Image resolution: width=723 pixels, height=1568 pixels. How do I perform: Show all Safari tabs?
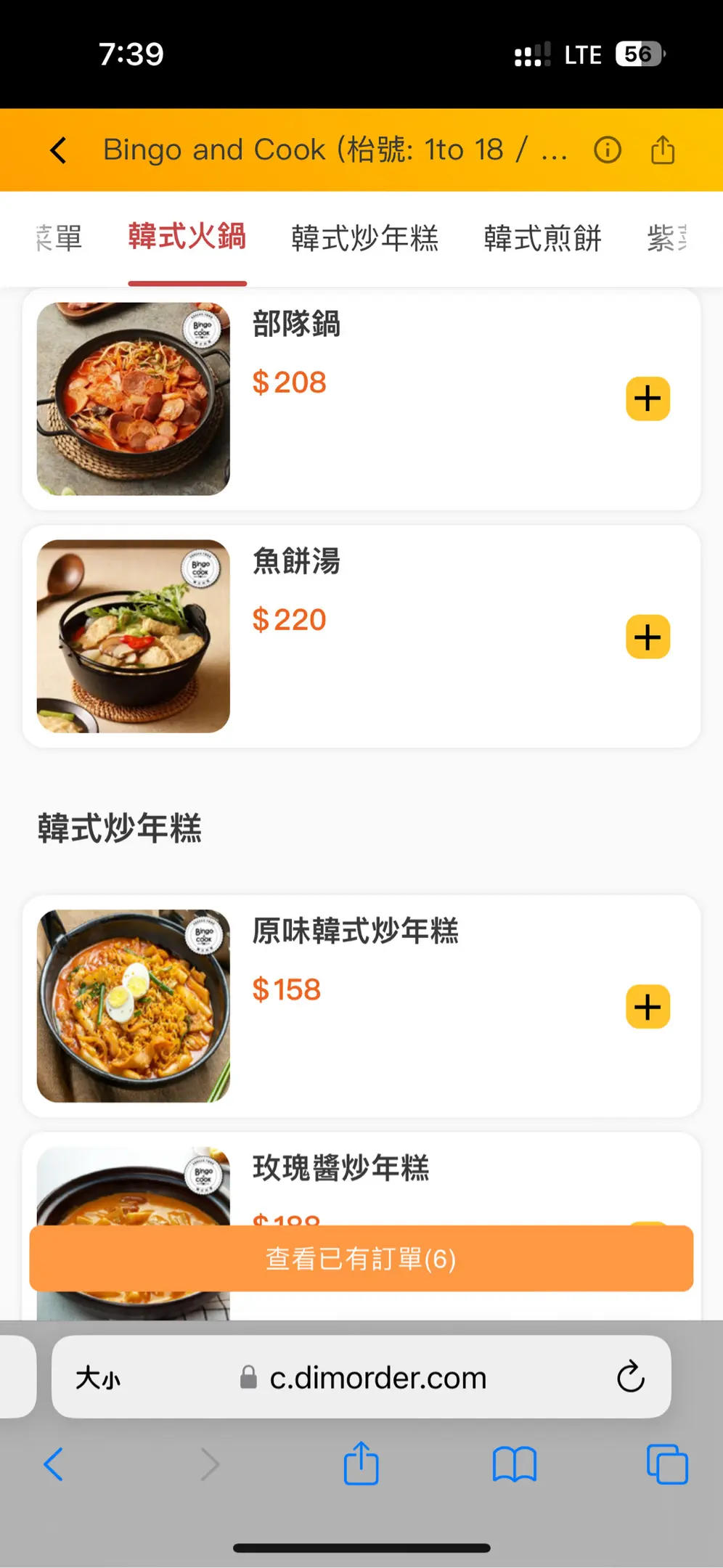[x=666, y=1464]
